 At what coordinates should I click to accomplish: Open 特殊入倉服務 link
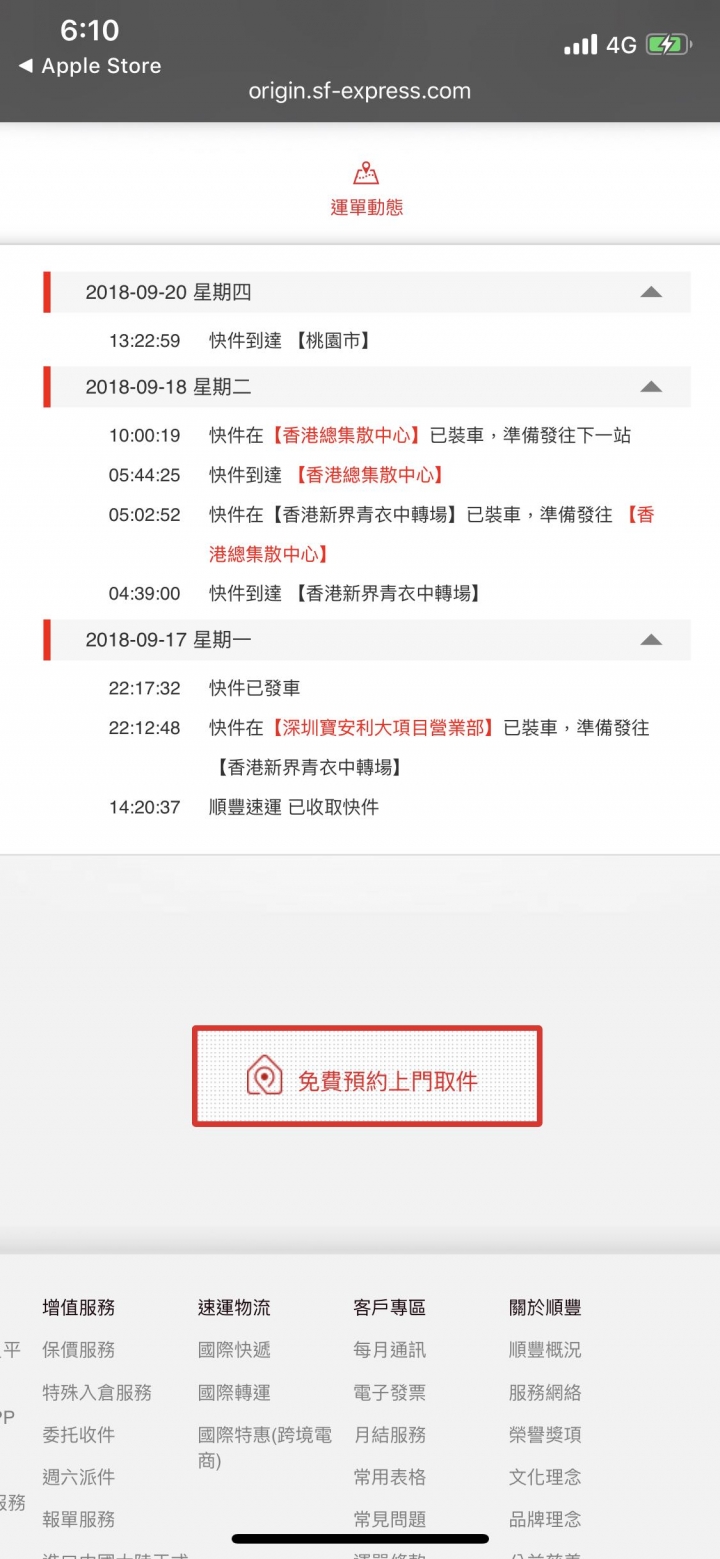97,1392
